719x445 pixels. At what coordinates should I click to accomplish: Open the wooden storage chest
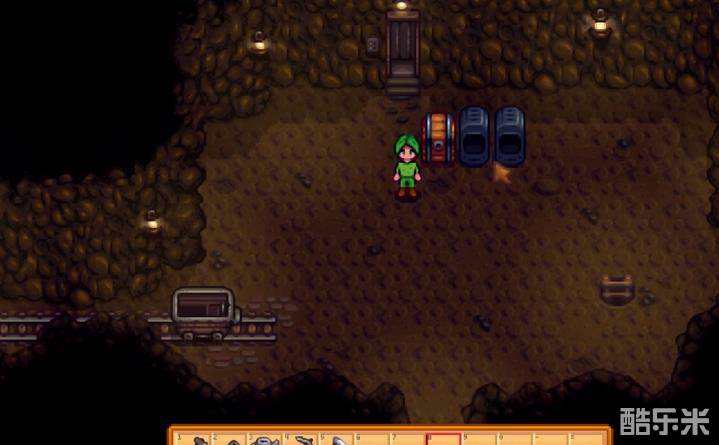pyautogui.click(x=437, y=137)
